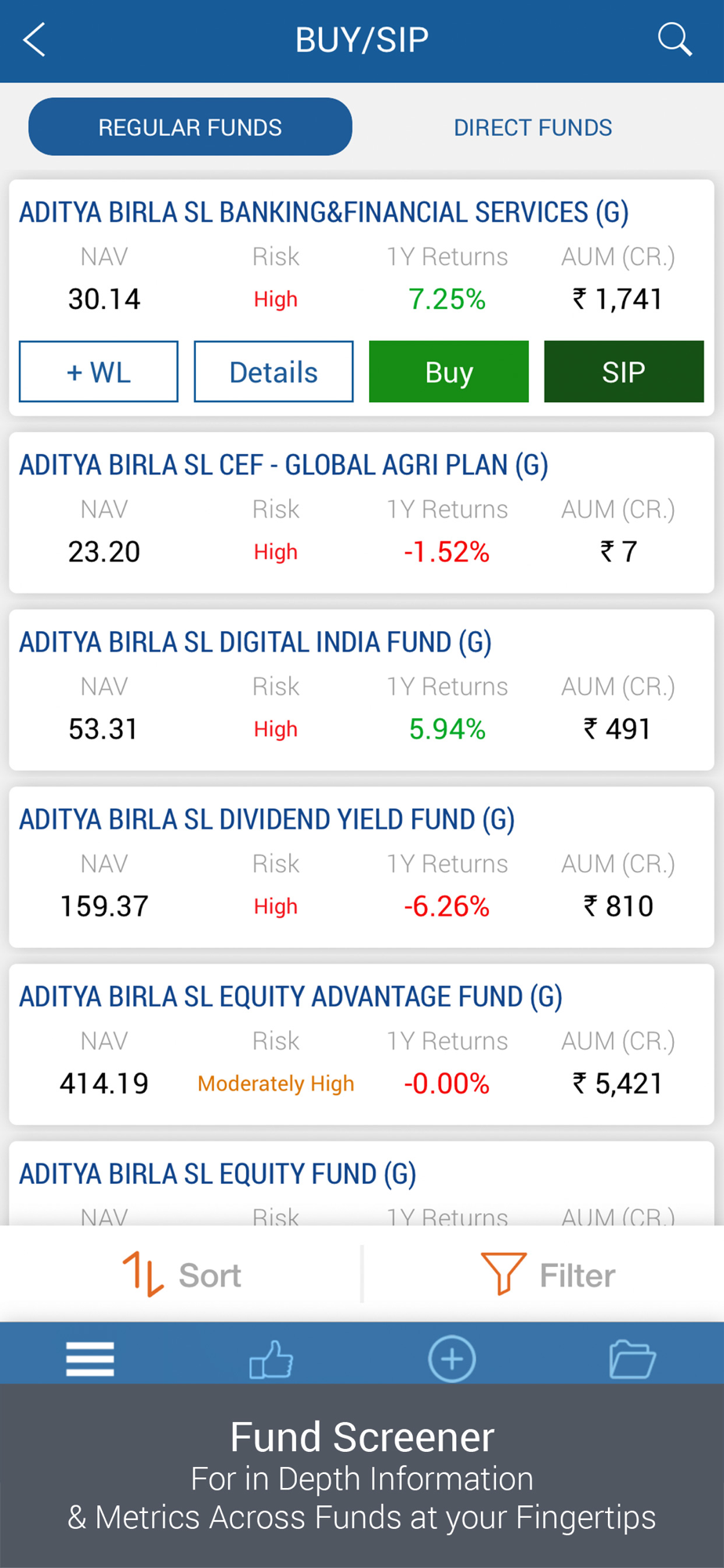
Task: Open the hamburger menu in bottom bar
Action: pyautogui.click(x=90, y=1359)
